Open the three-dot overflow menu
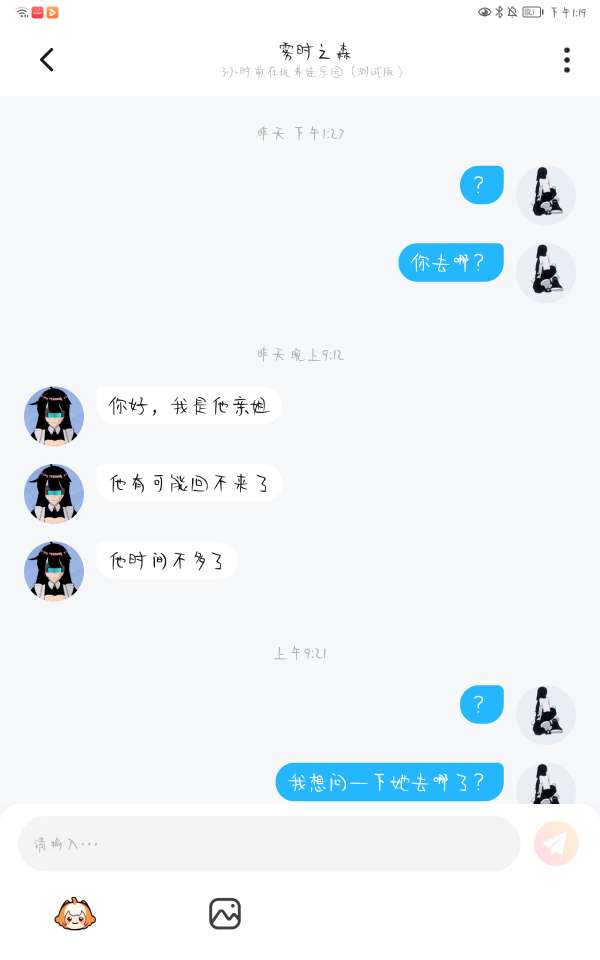 [x=567, y=60]
